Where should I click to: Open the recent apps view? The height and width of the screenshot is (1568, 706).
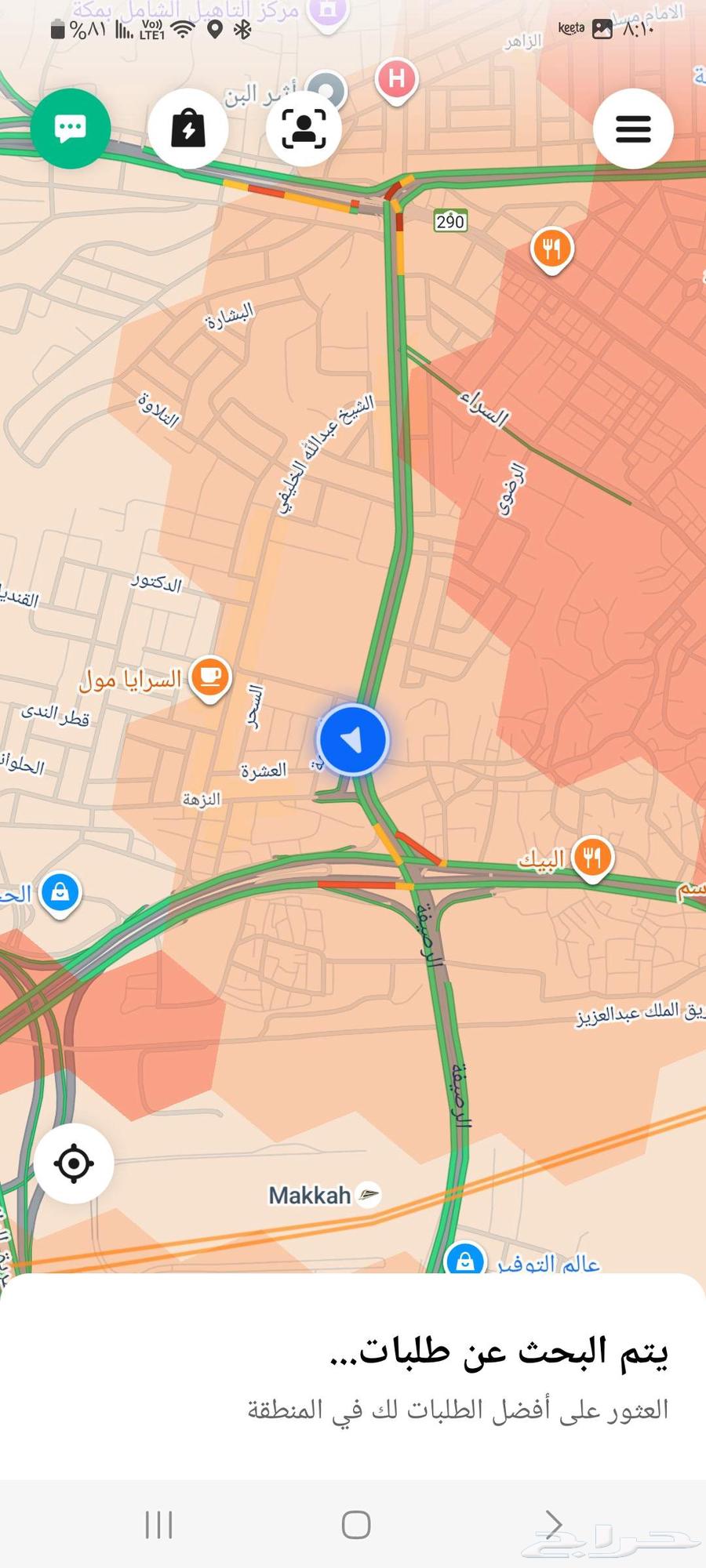point(158,1524)
